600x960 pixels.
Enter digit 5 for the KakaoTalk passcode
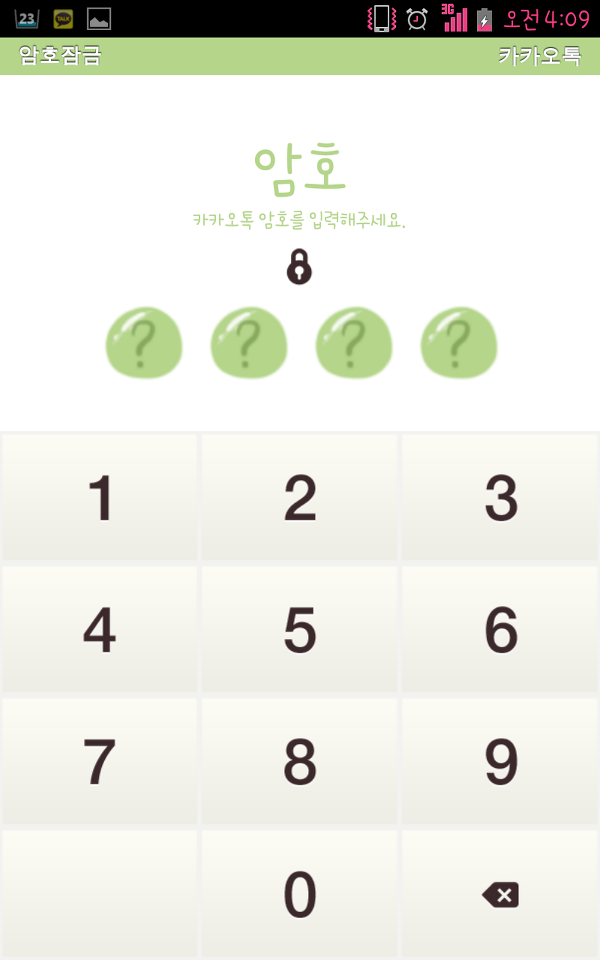(x=300, y=629)
